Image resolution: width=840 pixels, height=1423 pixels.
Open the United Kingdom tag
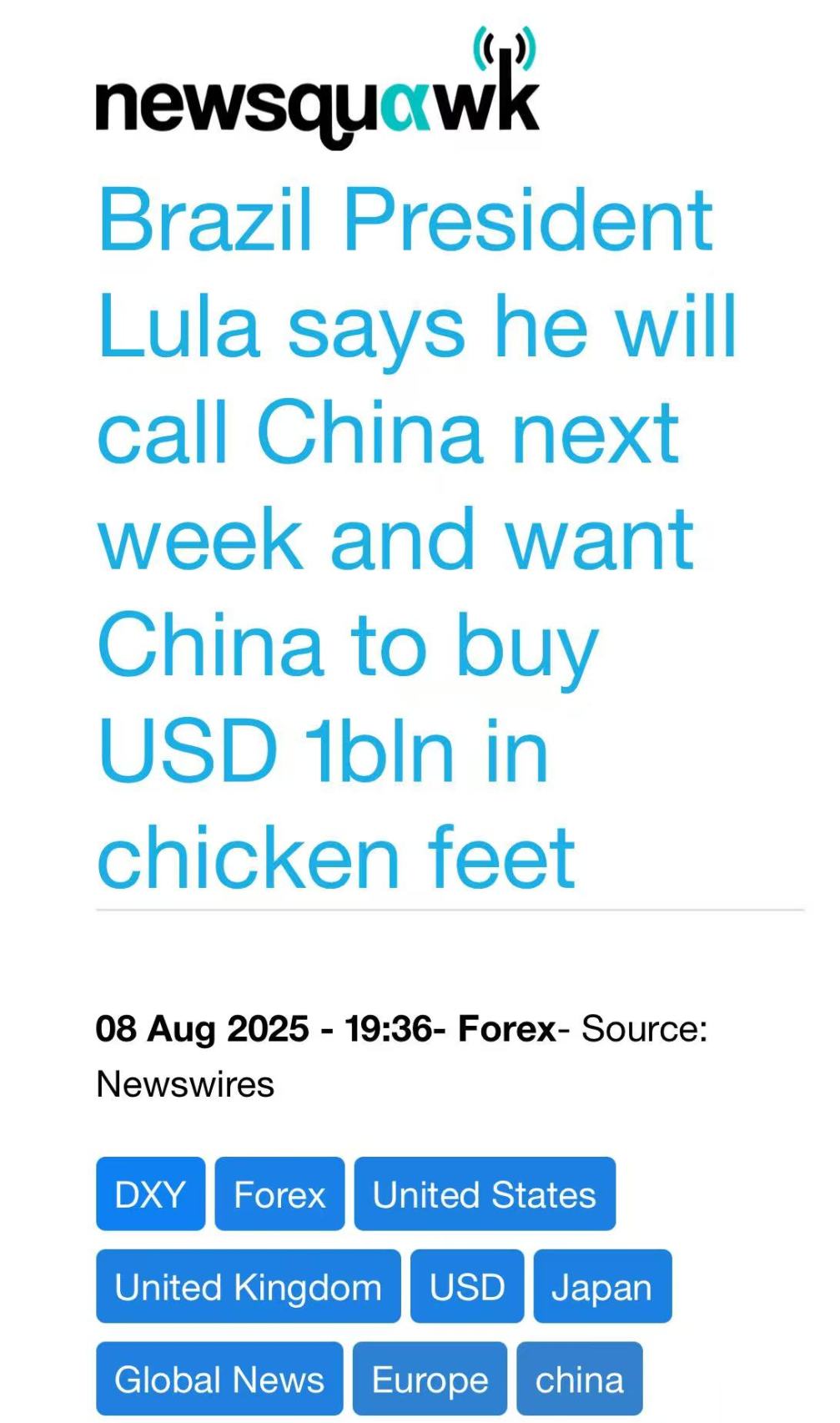click(248, 1287)
